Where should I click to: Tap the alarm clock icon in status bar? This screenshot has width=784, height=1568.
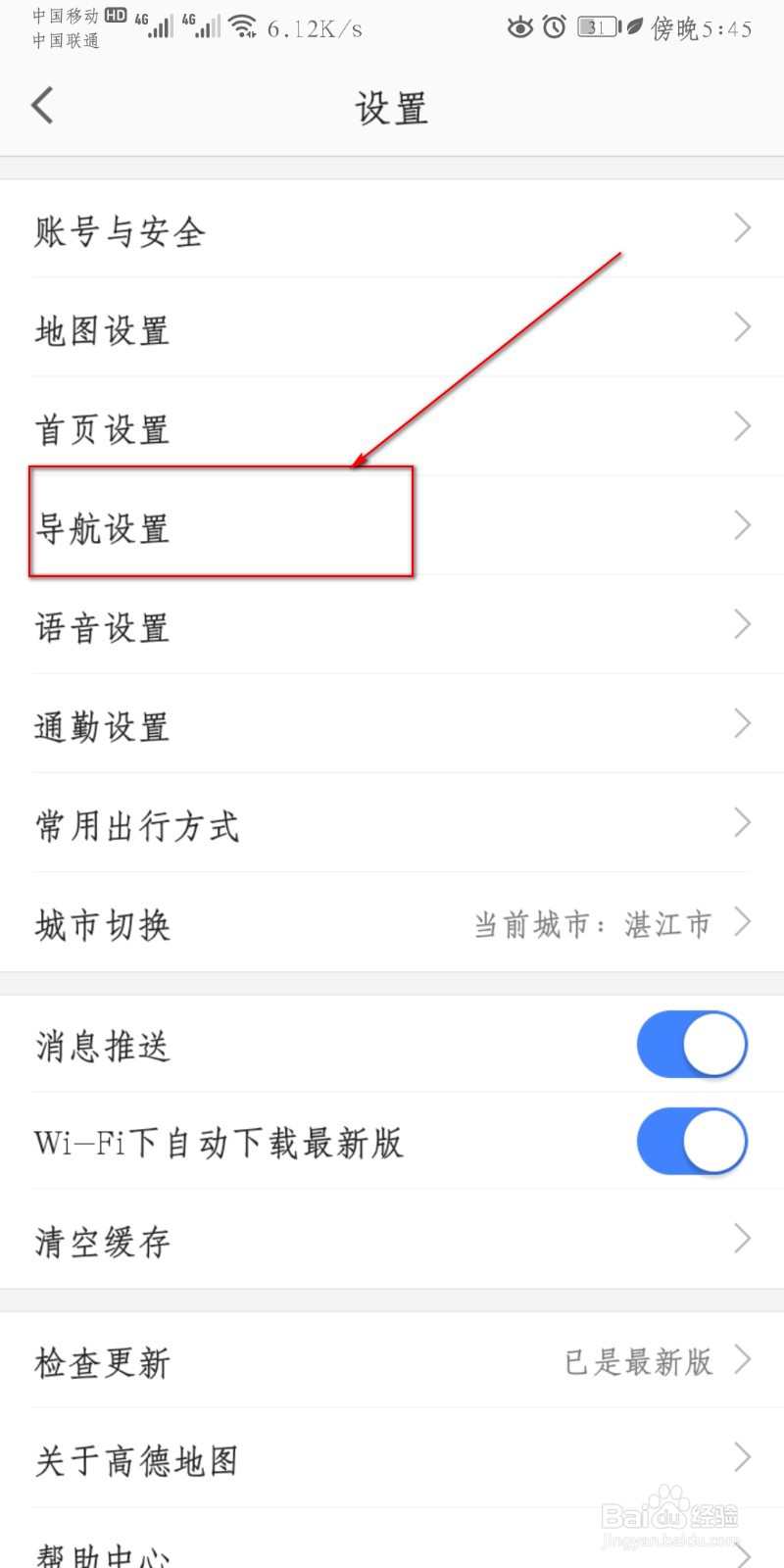pyautogui.click(x=555, y=27)
